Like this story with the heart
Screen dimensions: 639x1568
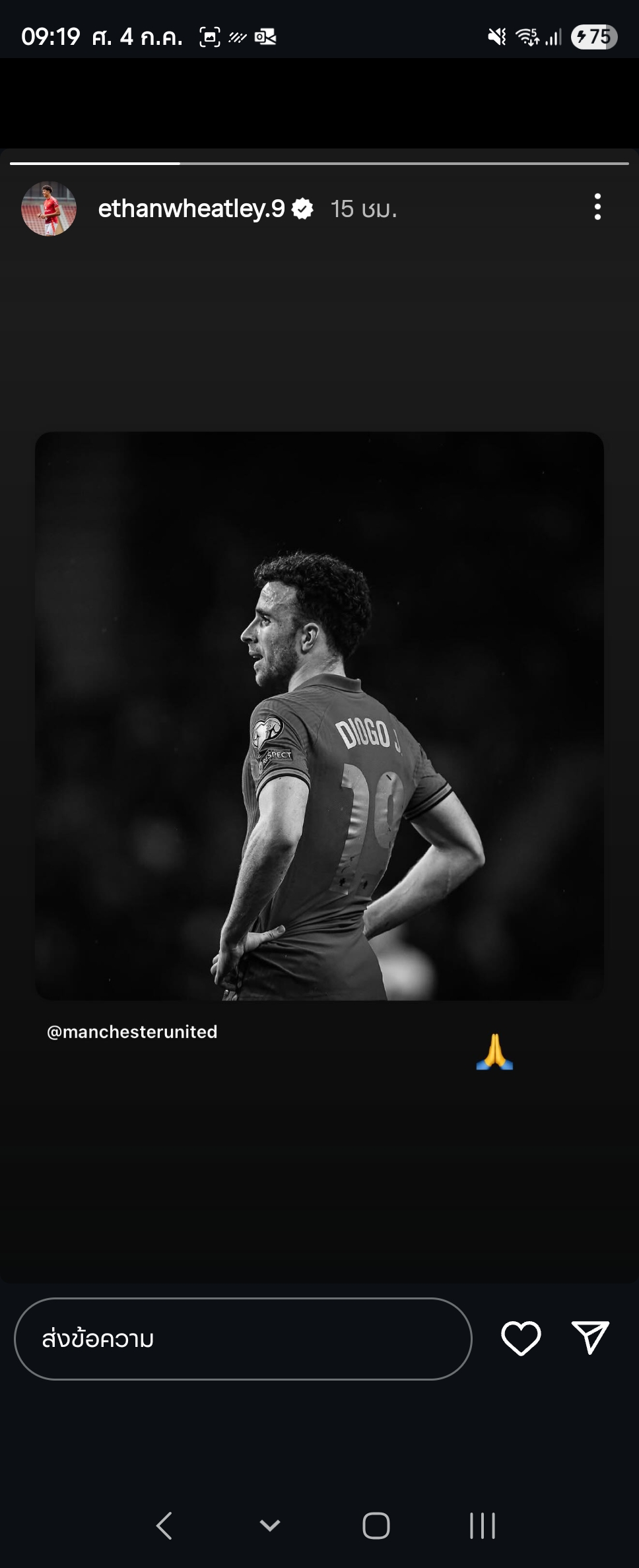point(521,1338)
